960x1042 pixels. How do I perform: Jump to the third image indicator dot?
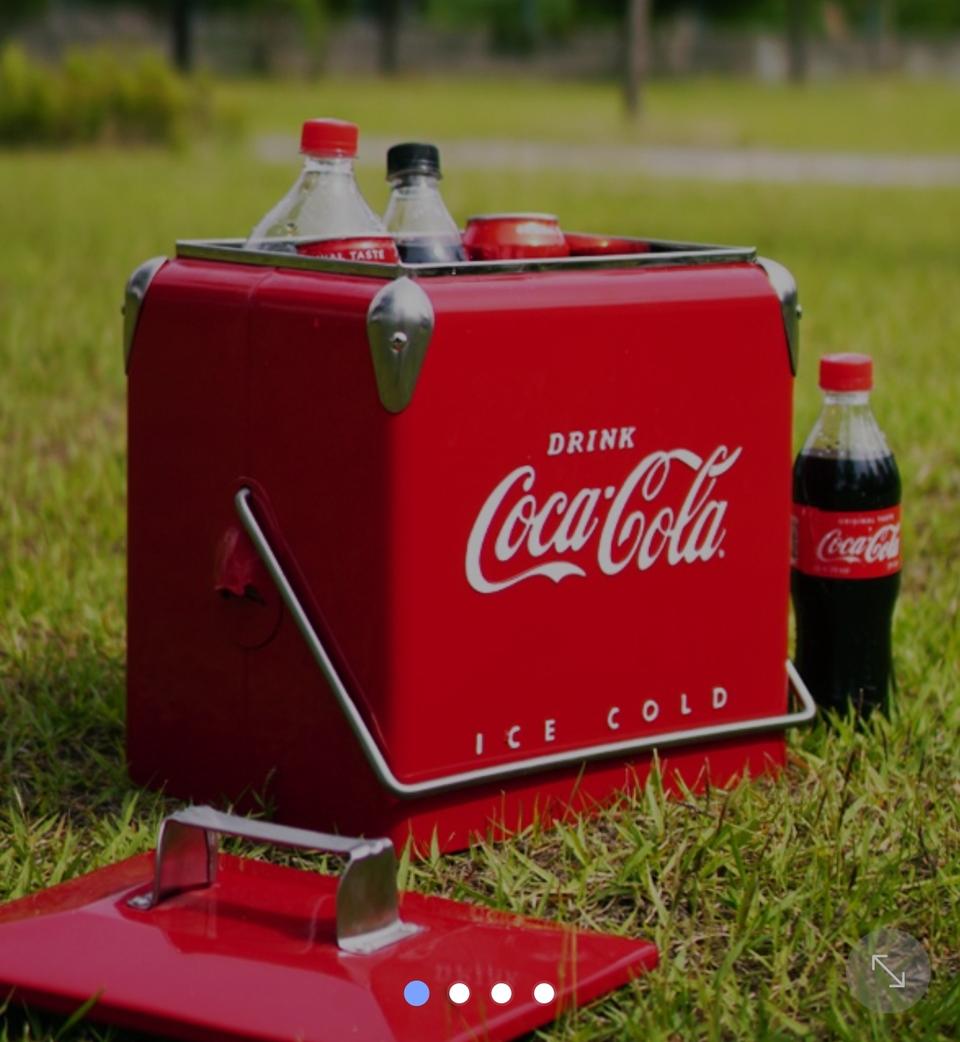(501, 993)
